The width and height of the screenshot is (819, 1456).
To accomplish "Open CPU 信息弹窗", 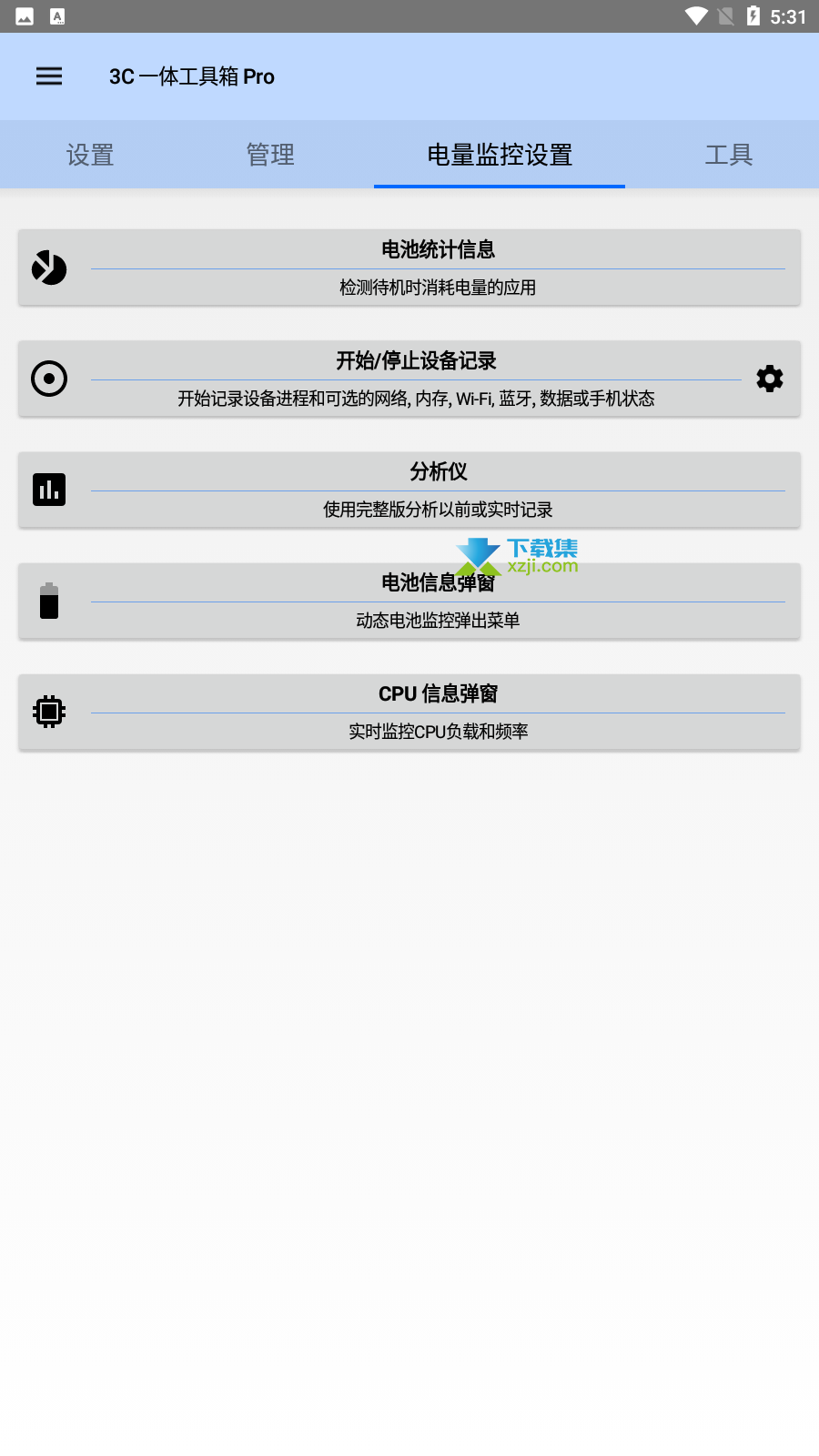I will [409, 712].
